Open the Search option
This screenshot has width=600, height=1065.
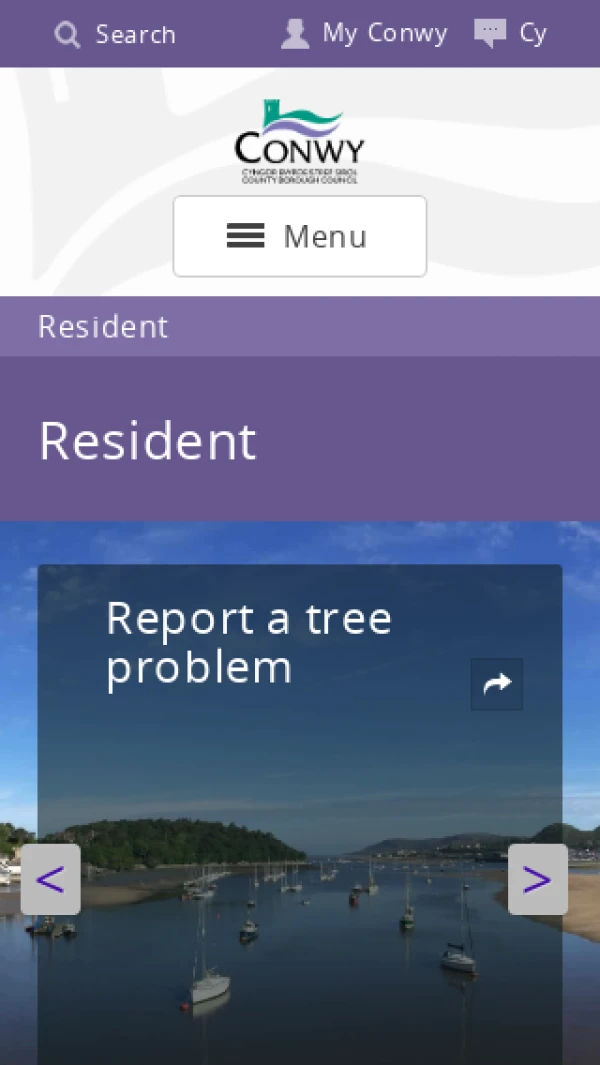point(115,34)
